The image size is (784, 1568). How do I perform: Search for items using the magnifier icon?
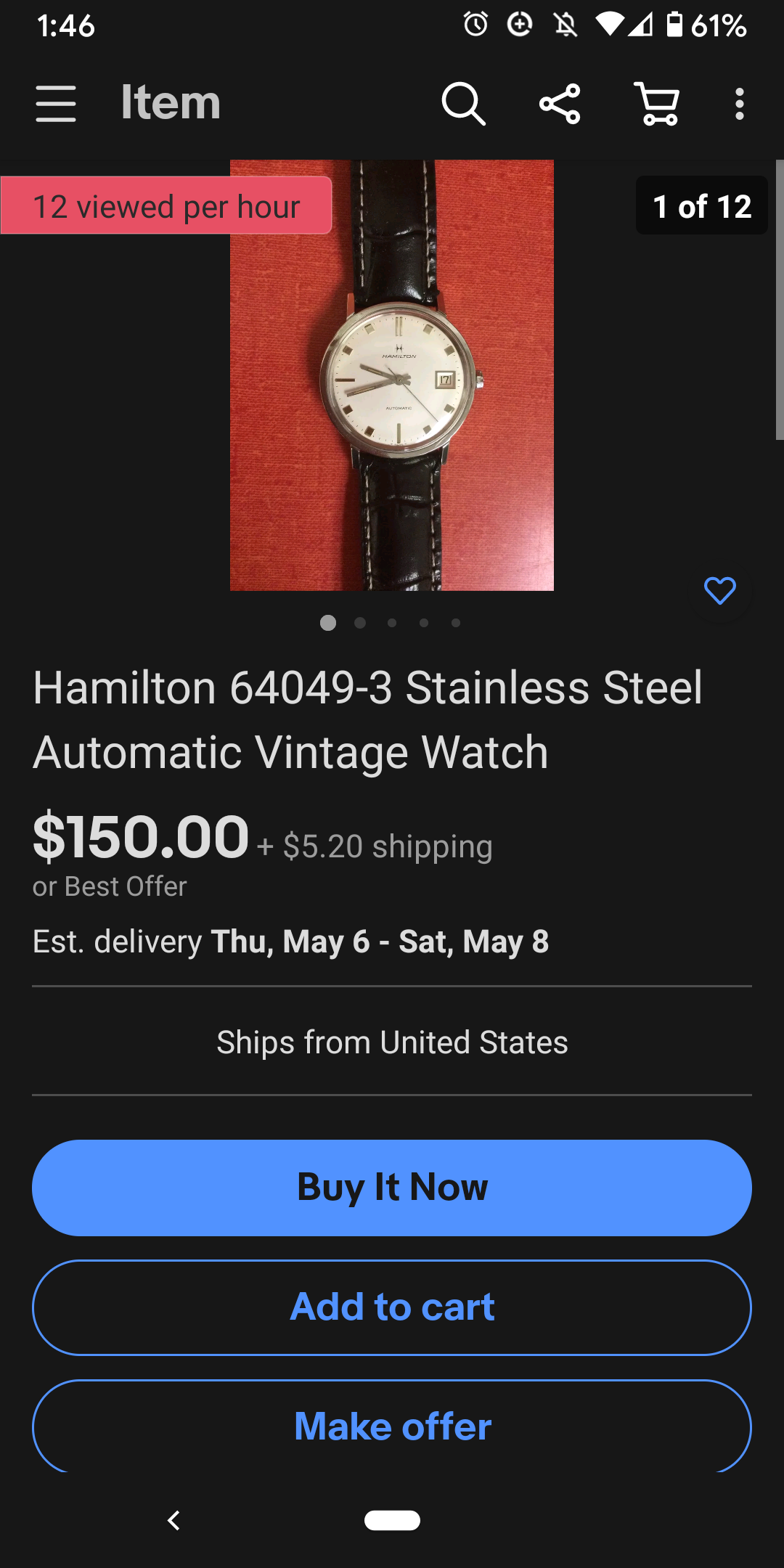pos(463,103)
